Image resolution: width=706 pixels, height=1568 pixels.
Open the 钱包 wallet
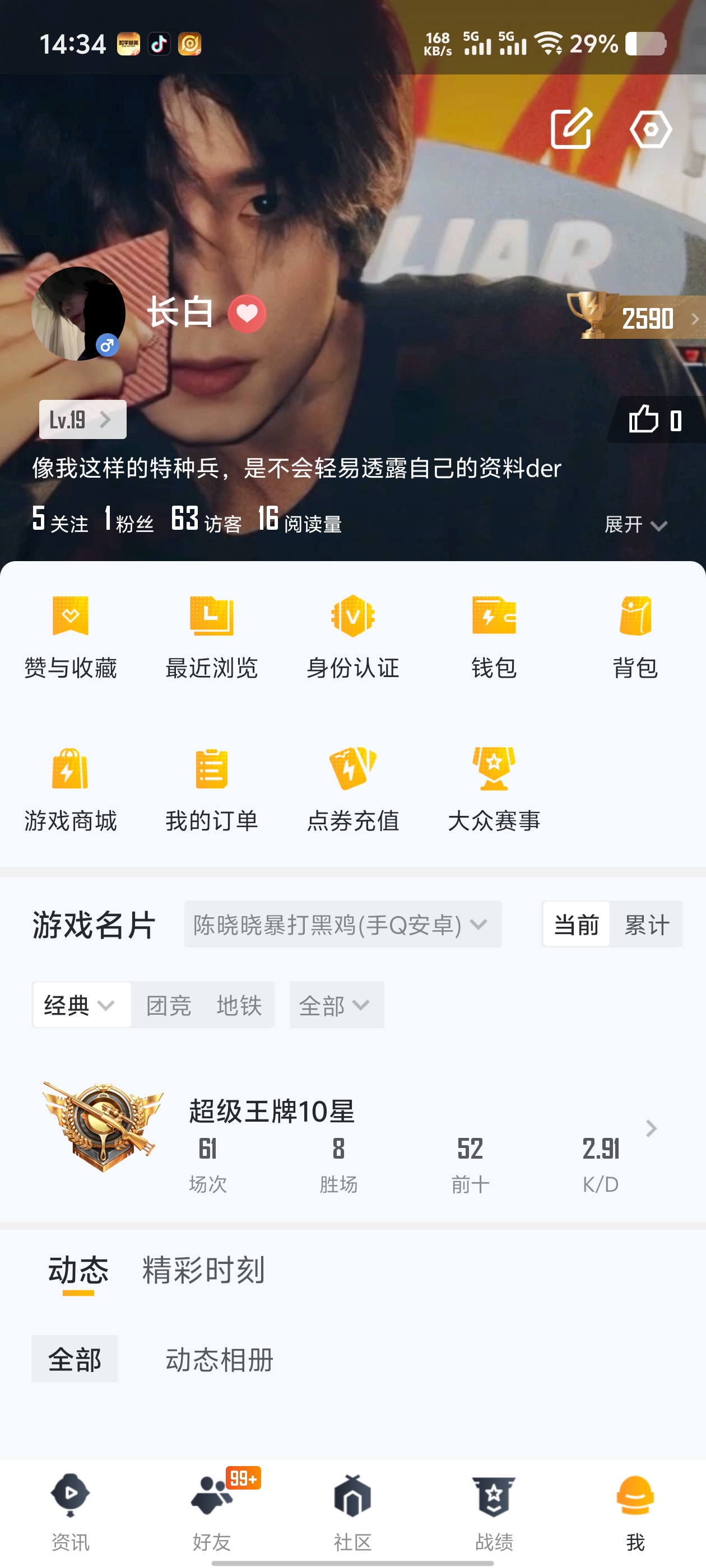494,636
